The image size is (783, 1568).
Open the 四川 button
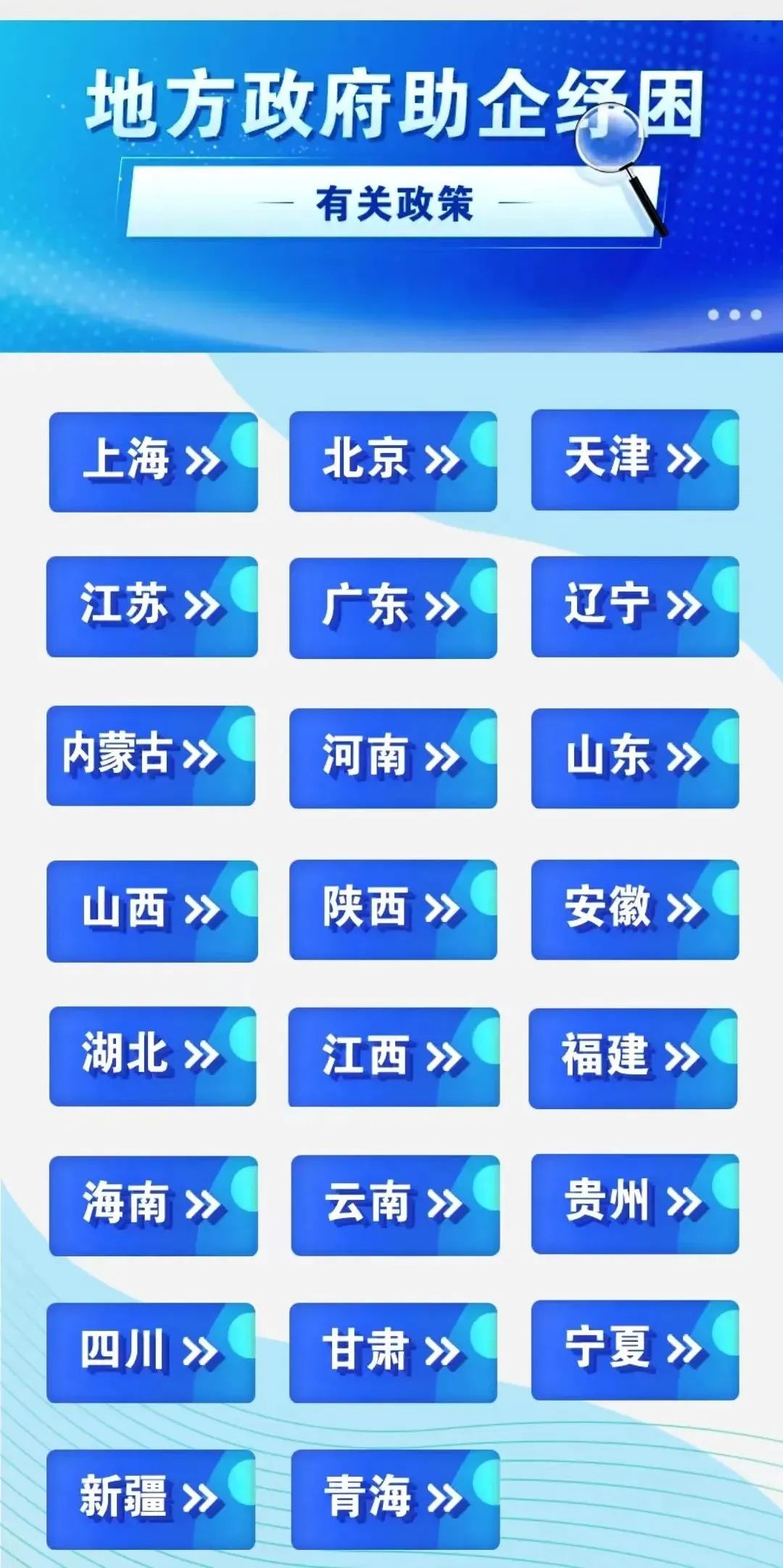point(151,1353)
